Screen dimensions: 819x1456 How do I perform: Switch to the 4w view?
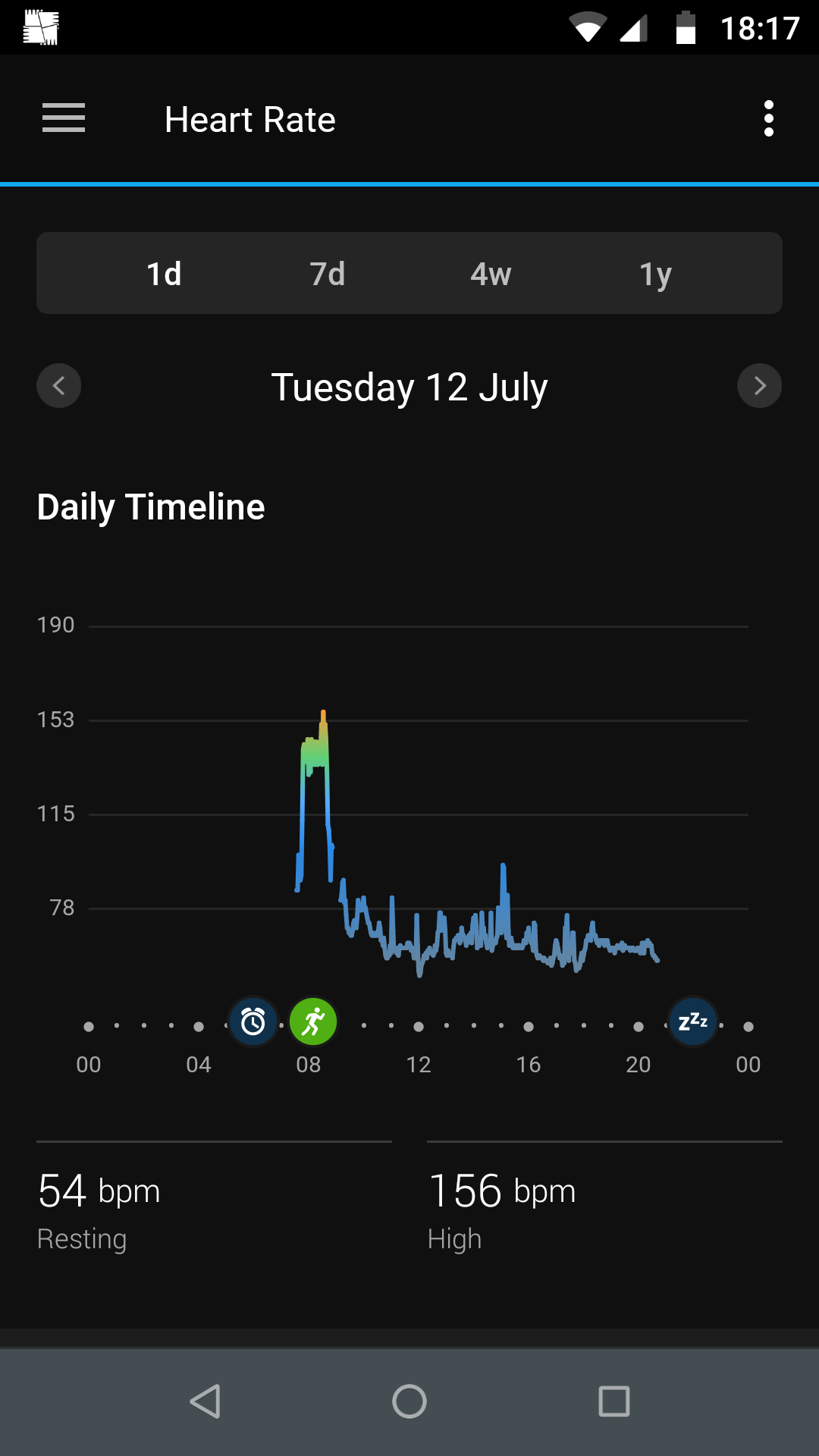tap(491, 274)
